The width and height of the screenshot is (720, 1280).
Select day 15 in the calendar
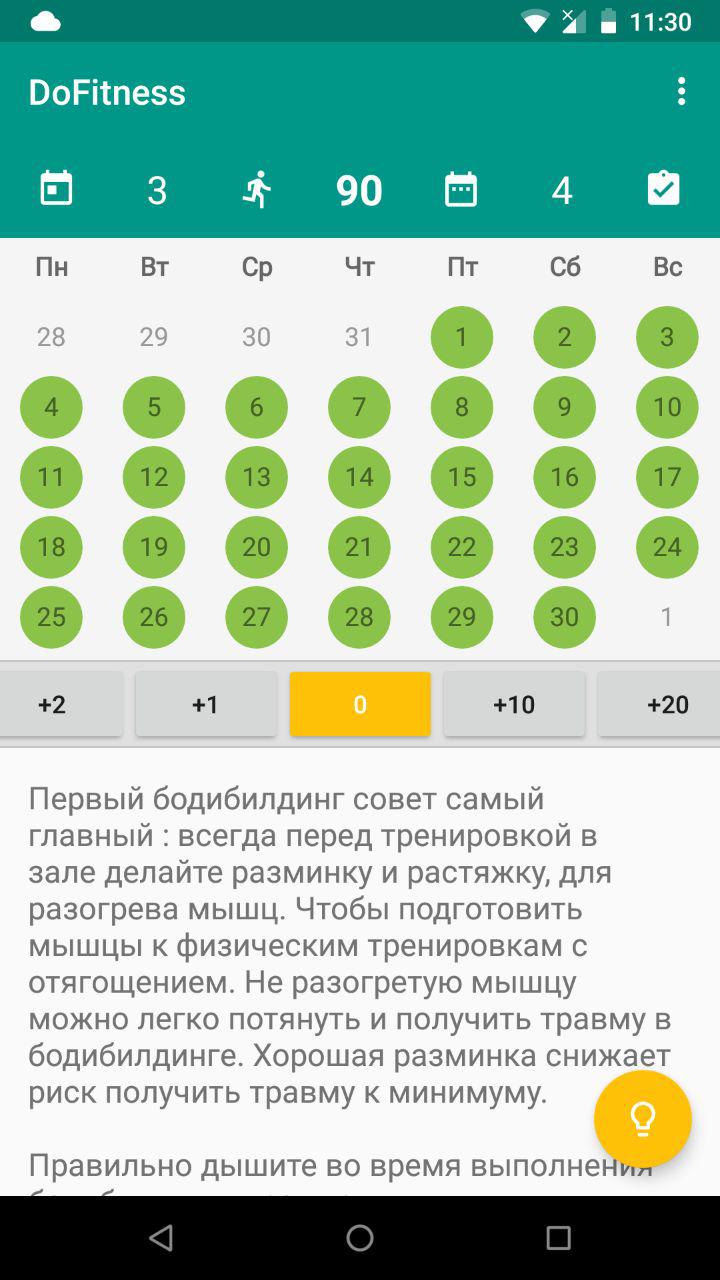(462, 477)
